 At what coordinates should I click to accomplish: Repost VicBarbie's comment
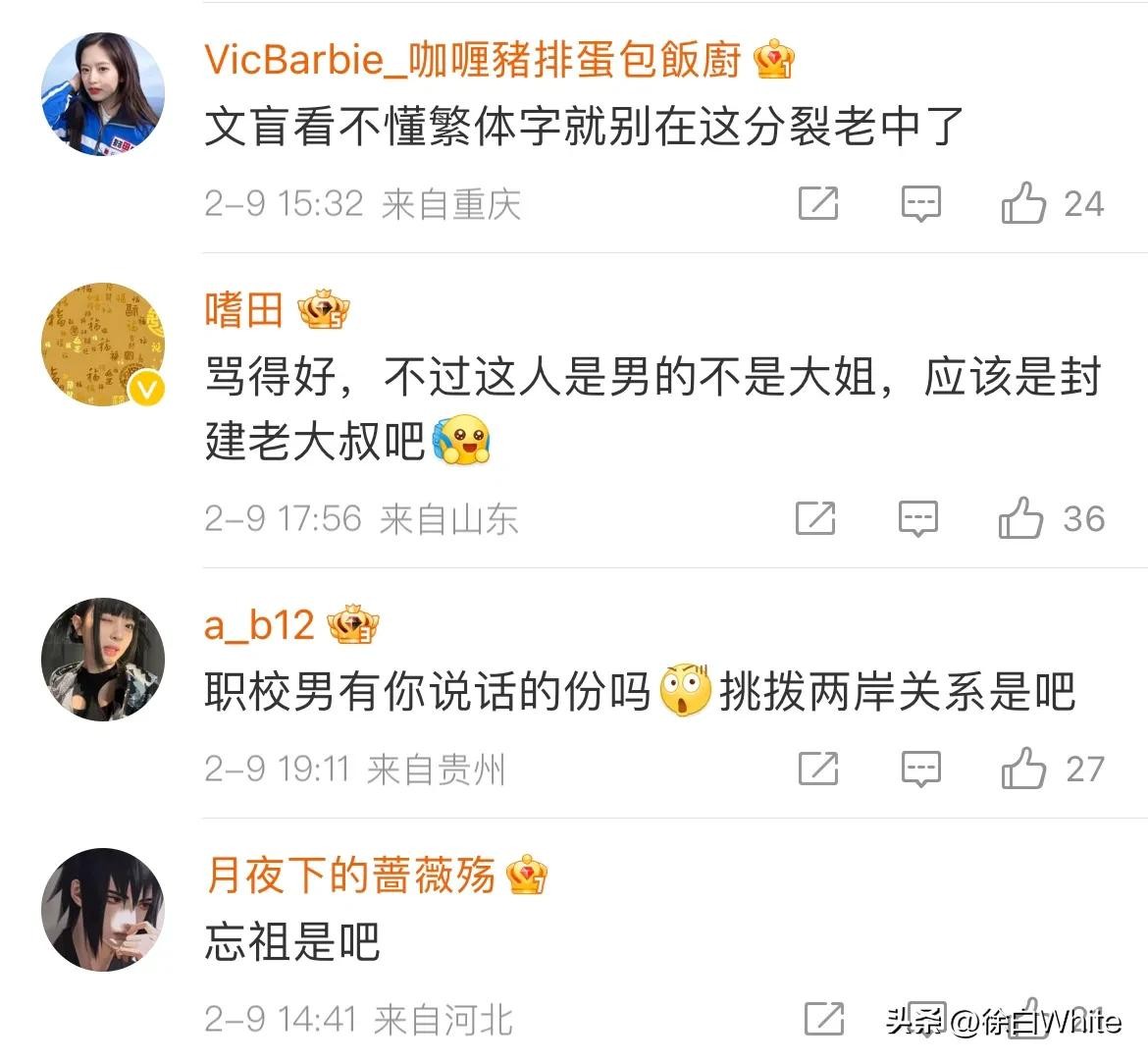click(817, 203)
